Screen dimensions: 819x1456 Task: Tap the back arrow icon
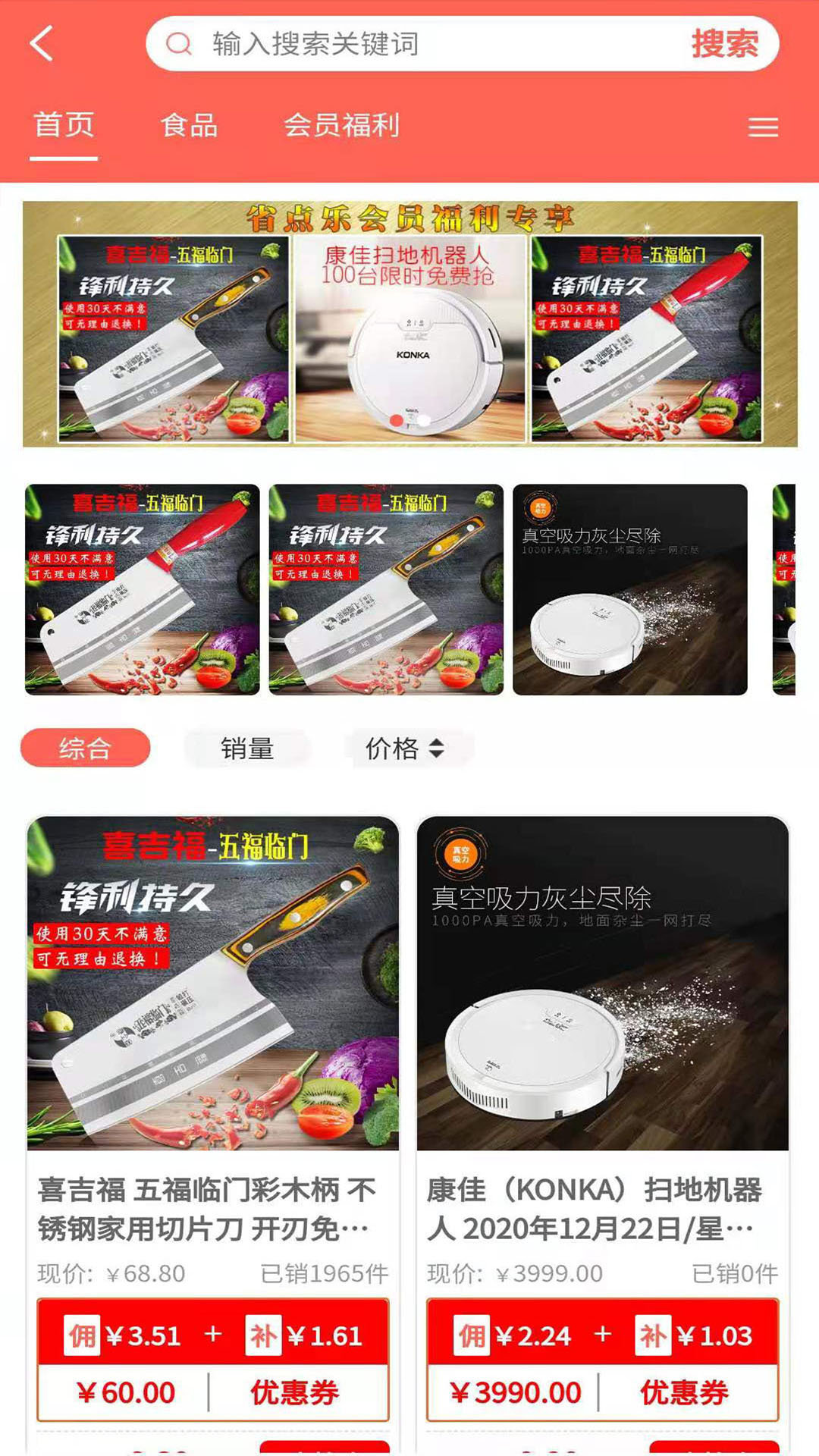click(43, 42)
